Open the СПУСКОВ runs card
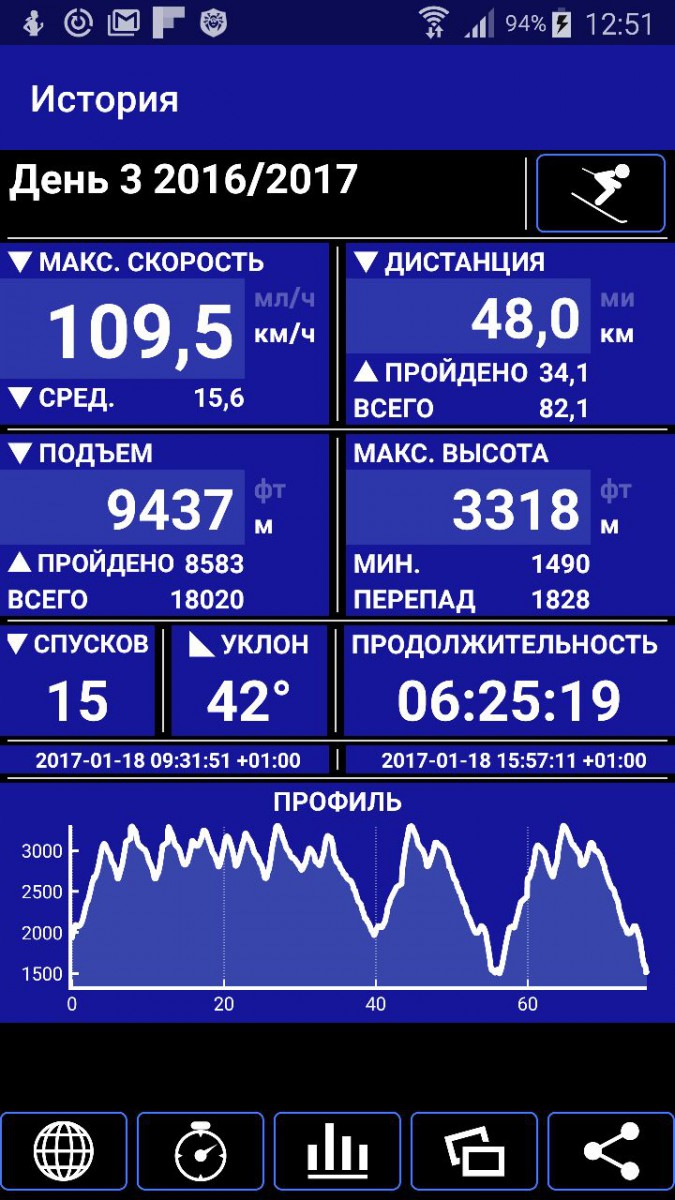The width and height of the screenshot is (675, 1200). (78, 680)
